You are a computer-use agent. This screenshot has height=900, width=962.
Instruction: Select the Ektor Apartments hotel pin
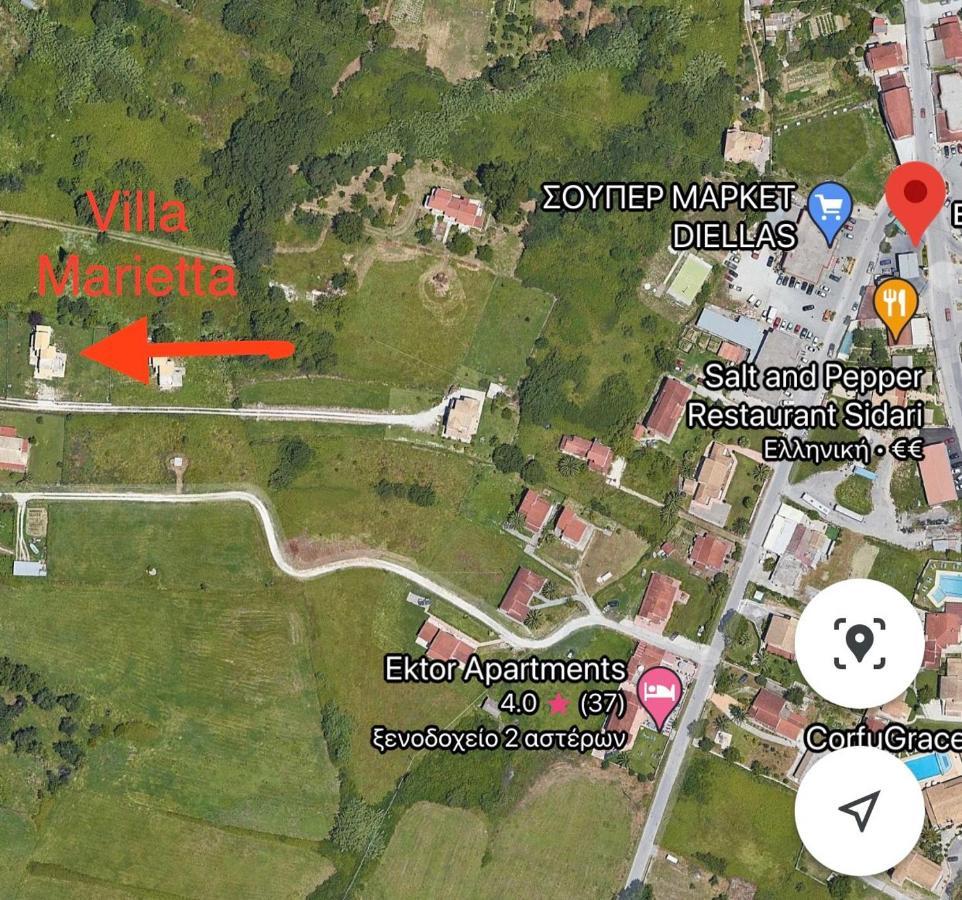(x=660, y=693)
